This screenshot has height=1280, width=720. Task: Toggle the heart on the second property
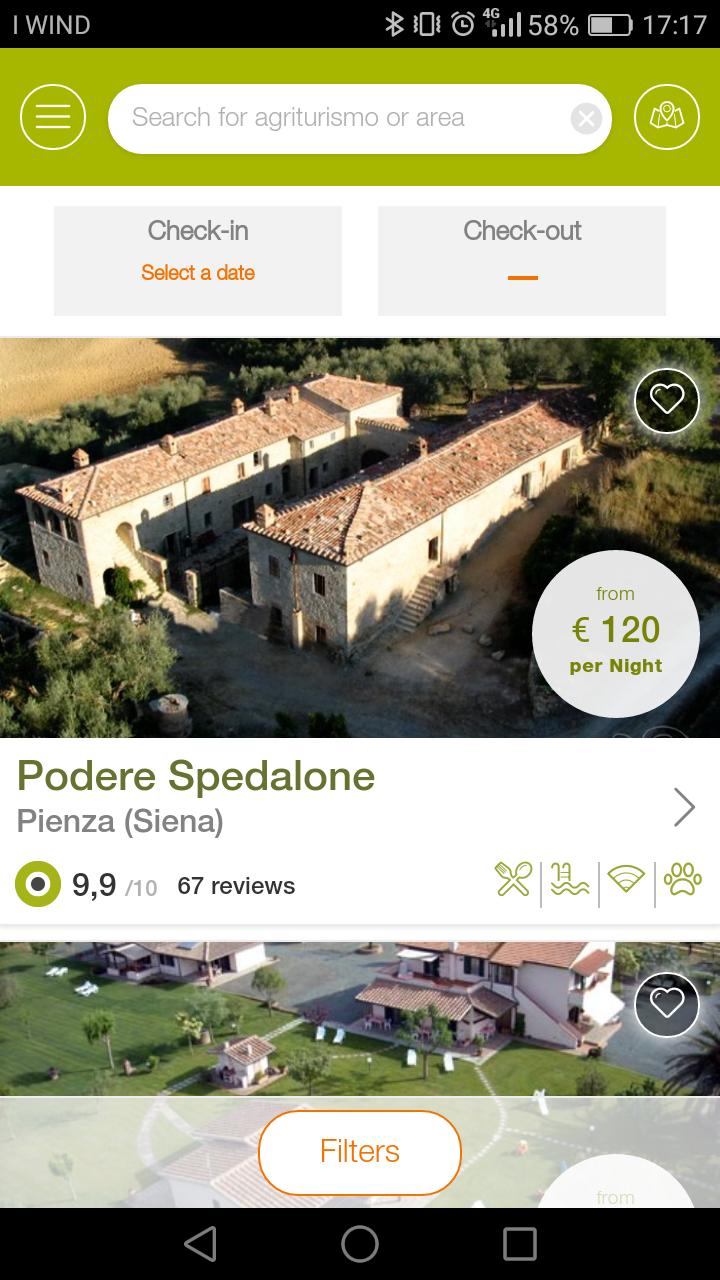click(x=666, y=1004)
